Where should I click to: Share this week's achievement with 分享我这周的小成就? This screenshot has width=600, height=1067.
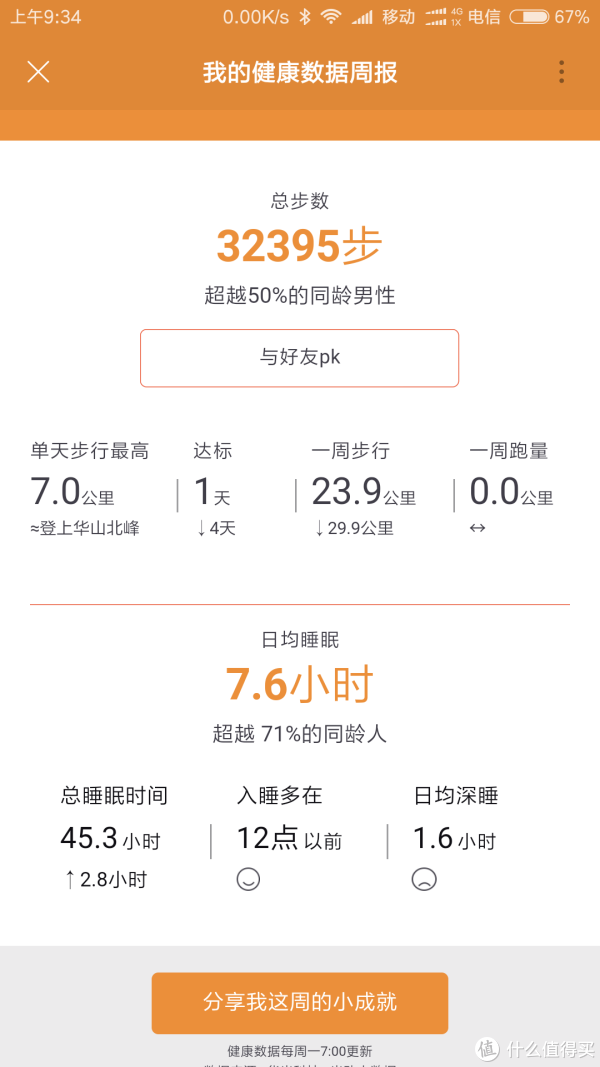click(x=299, y=1002)
